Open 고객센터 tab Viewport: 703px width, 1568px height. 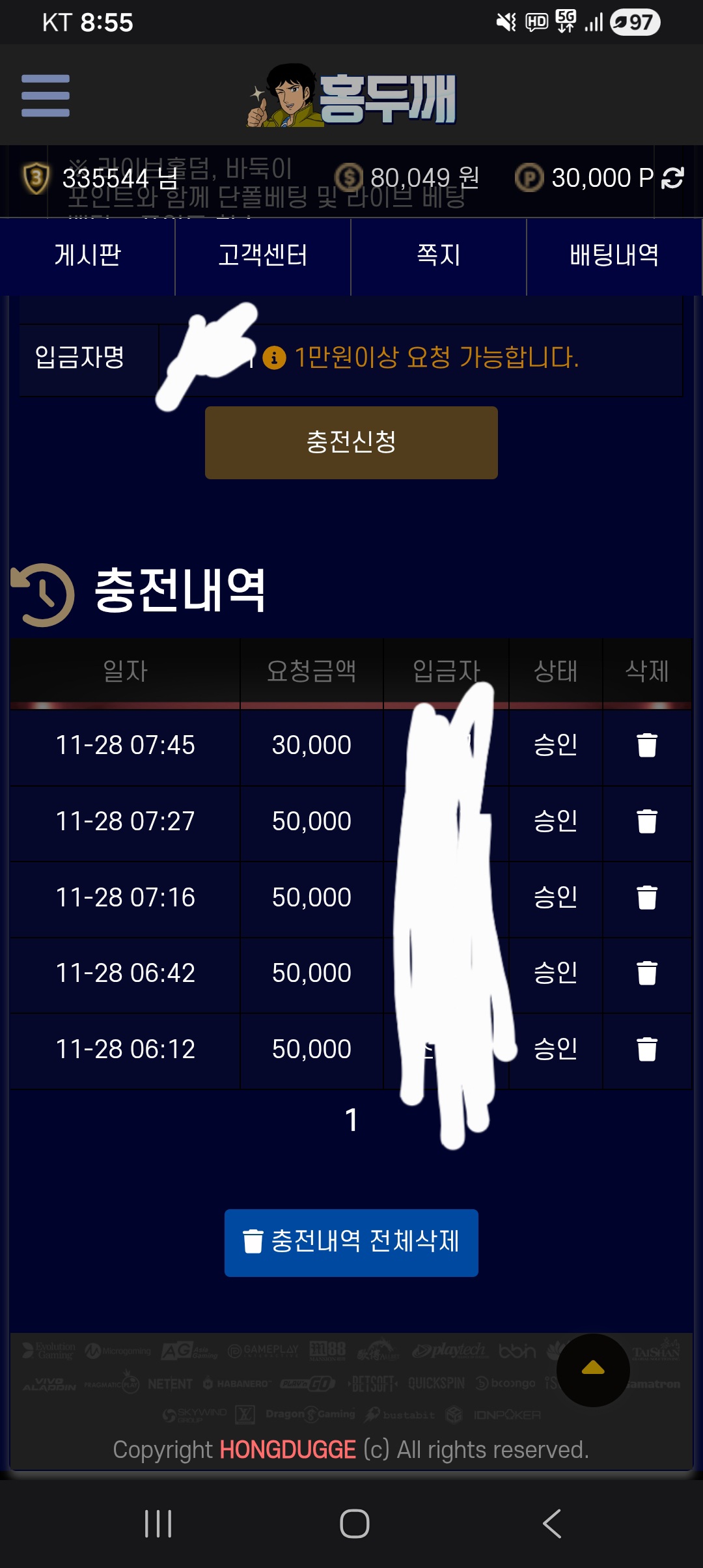pyautogui.click(x=263, y=255)
